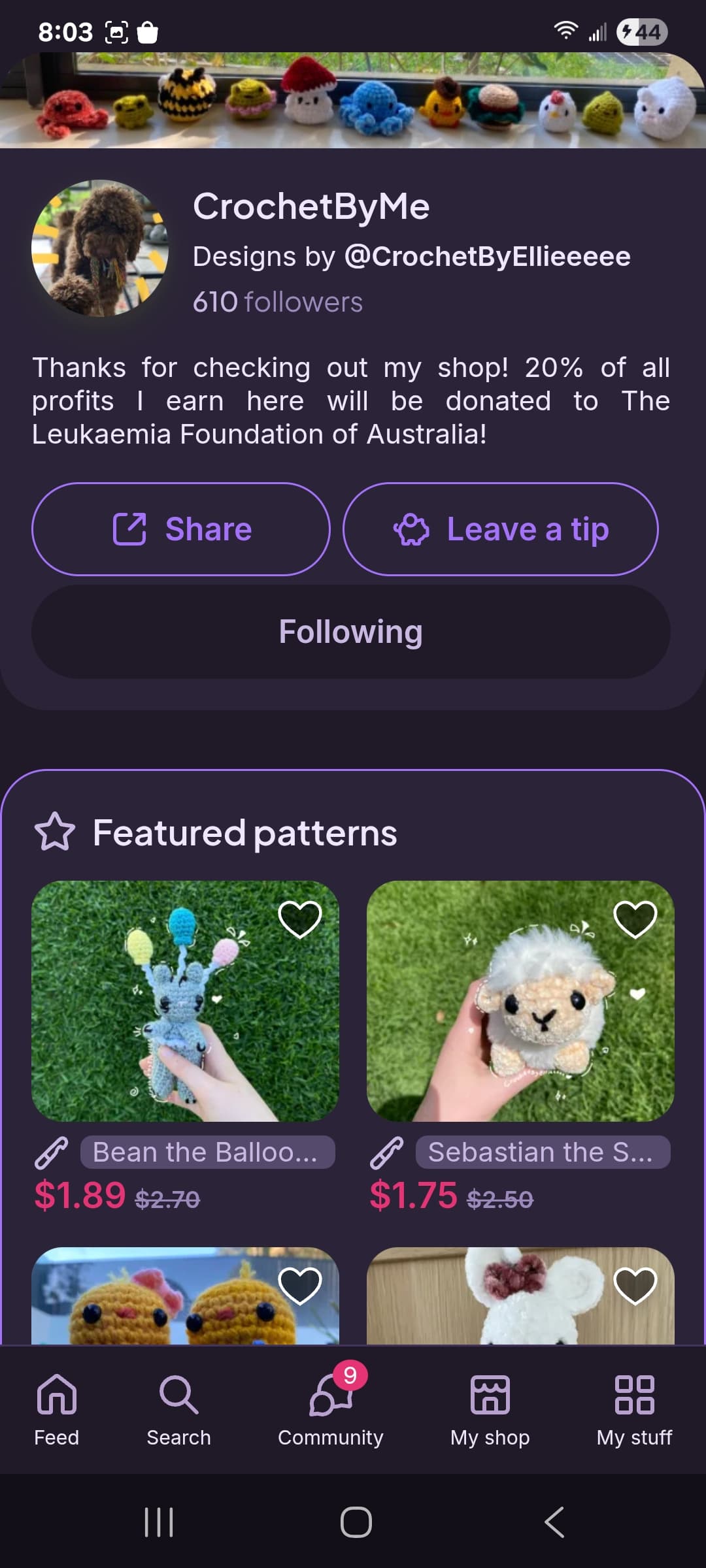Open the Sebastian the Sheep pattern
The height and width of the screenshot is (1568, 706).
click(x=520, y=1001)
